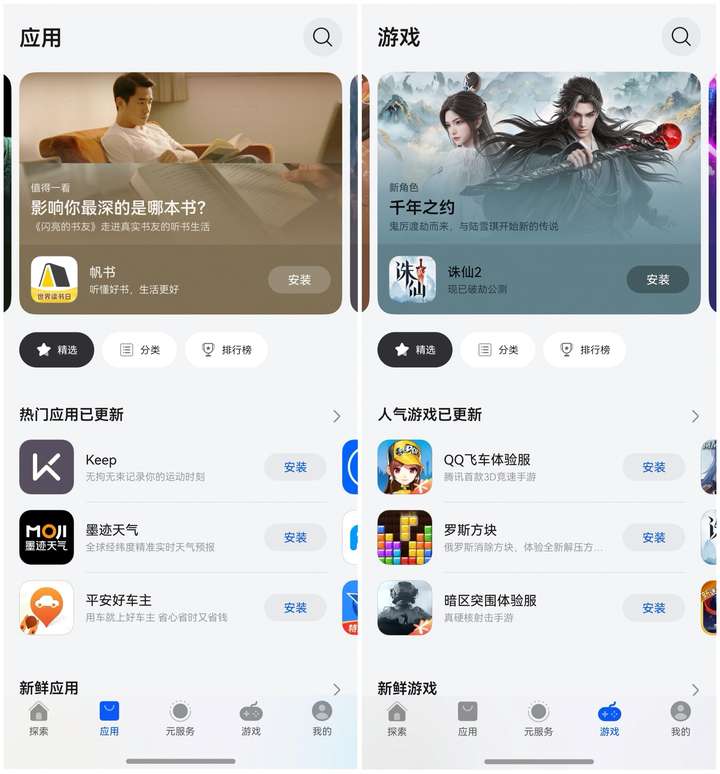Install 墨迹天气
Image resolution: width=720 pixels, height=774 pixels.
(x=295, y=537)
